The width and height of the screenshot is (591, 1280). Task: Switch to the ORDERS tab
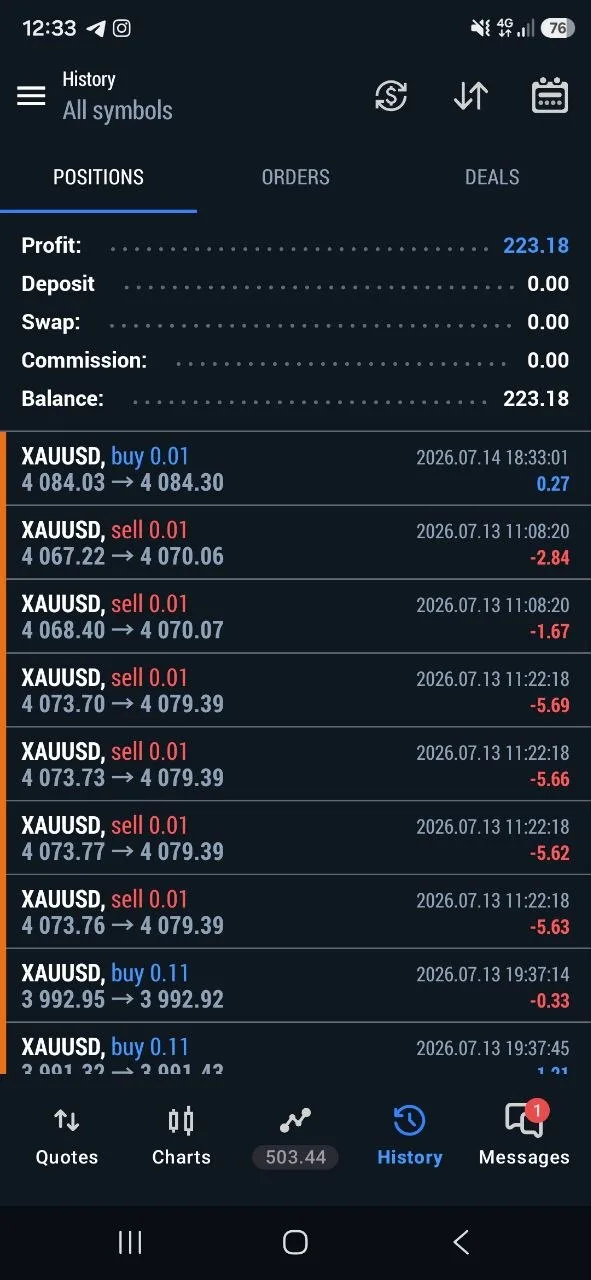(295, 177)
